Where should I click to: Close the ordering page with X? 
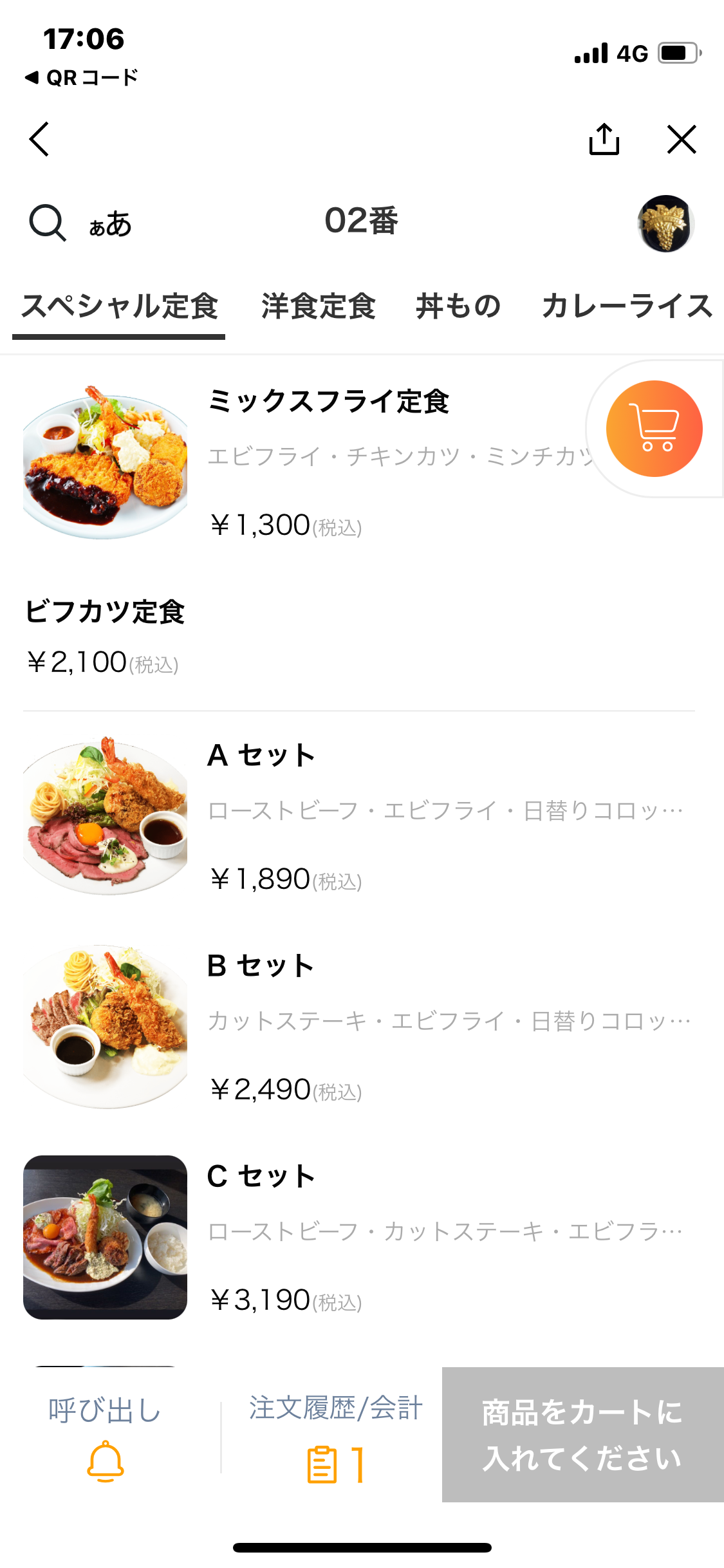click(x=682, y=139)
